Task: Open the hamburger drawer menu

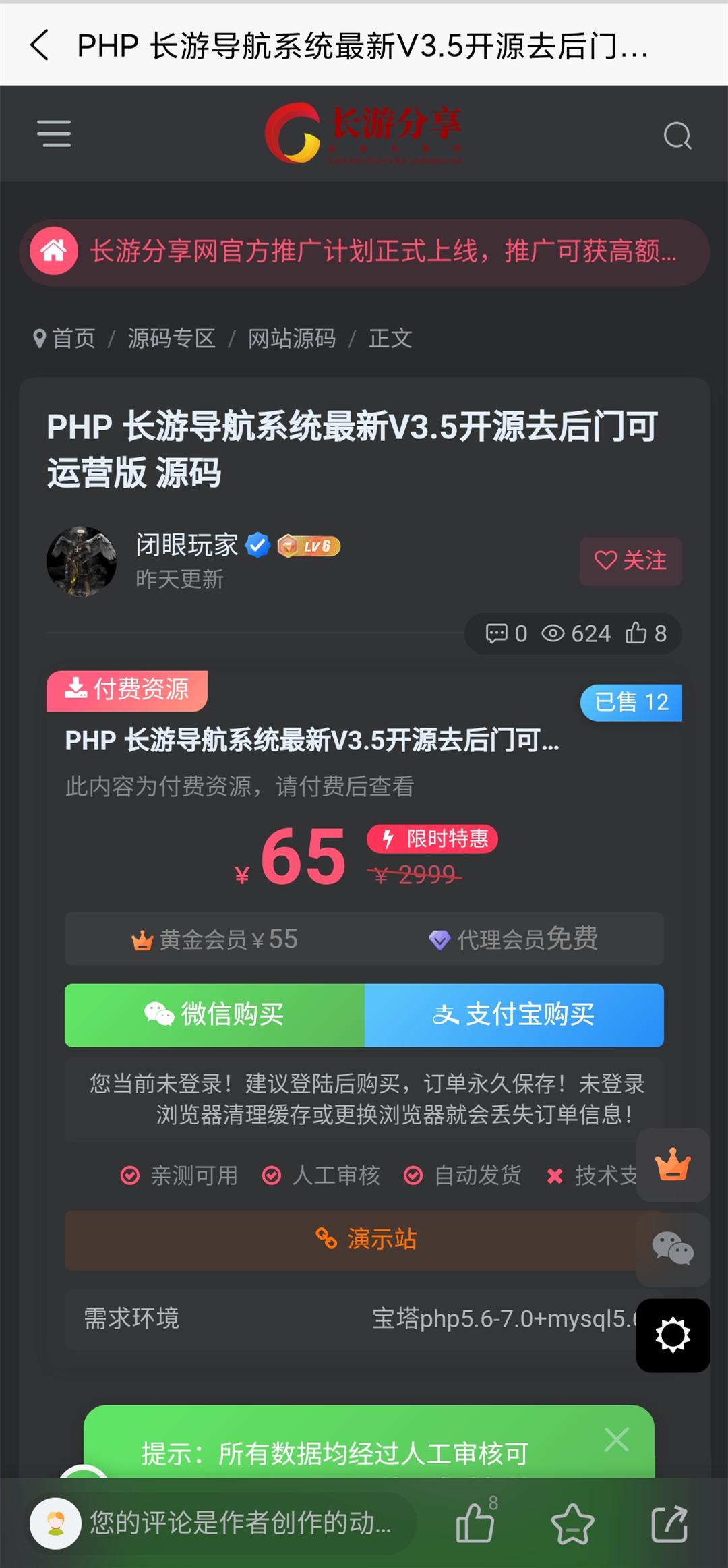Action: [54, 134]
